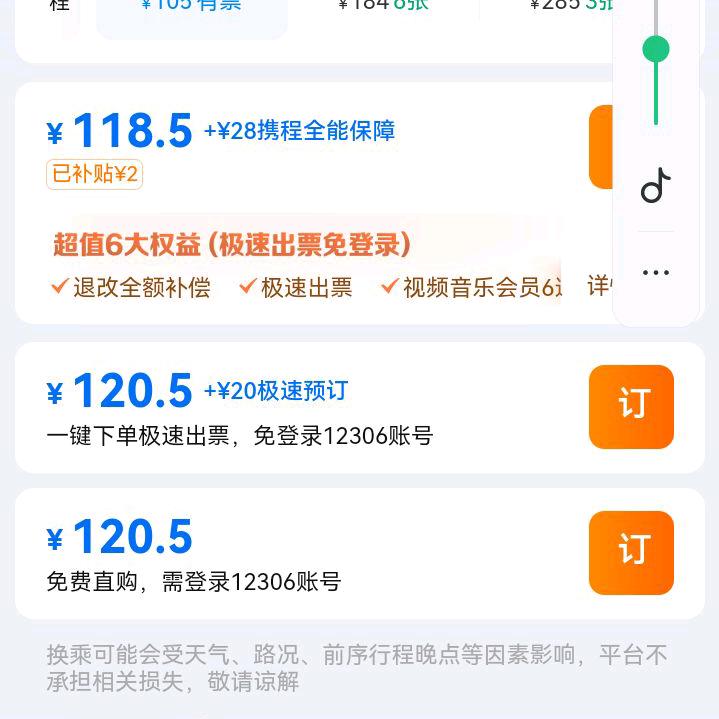
Task: Book the ¥120.5 免费直购 option
Action: [631, 552]
